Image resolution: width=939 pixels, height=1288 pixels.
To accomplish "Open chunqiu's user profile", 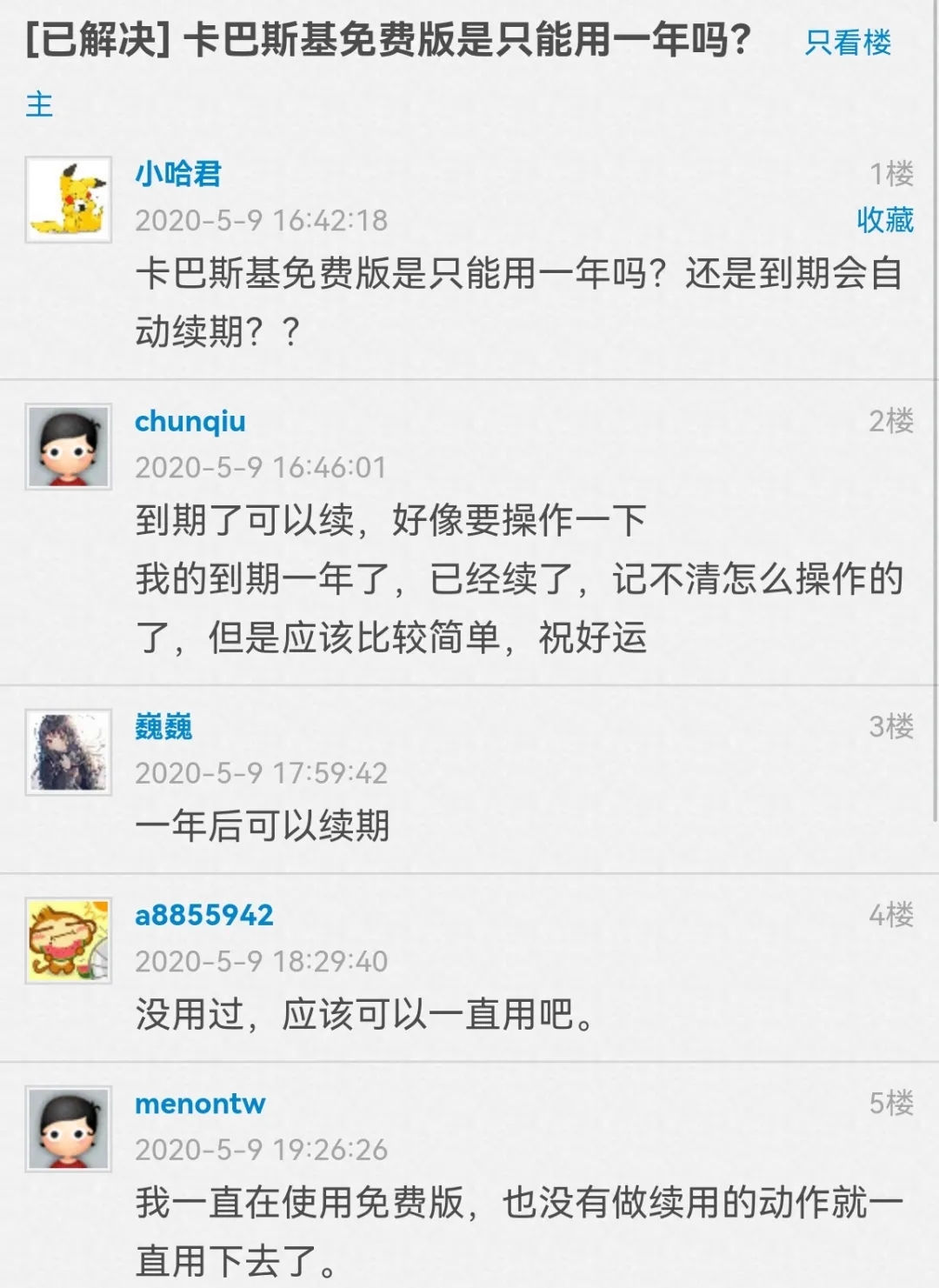I will pos(190,421).
